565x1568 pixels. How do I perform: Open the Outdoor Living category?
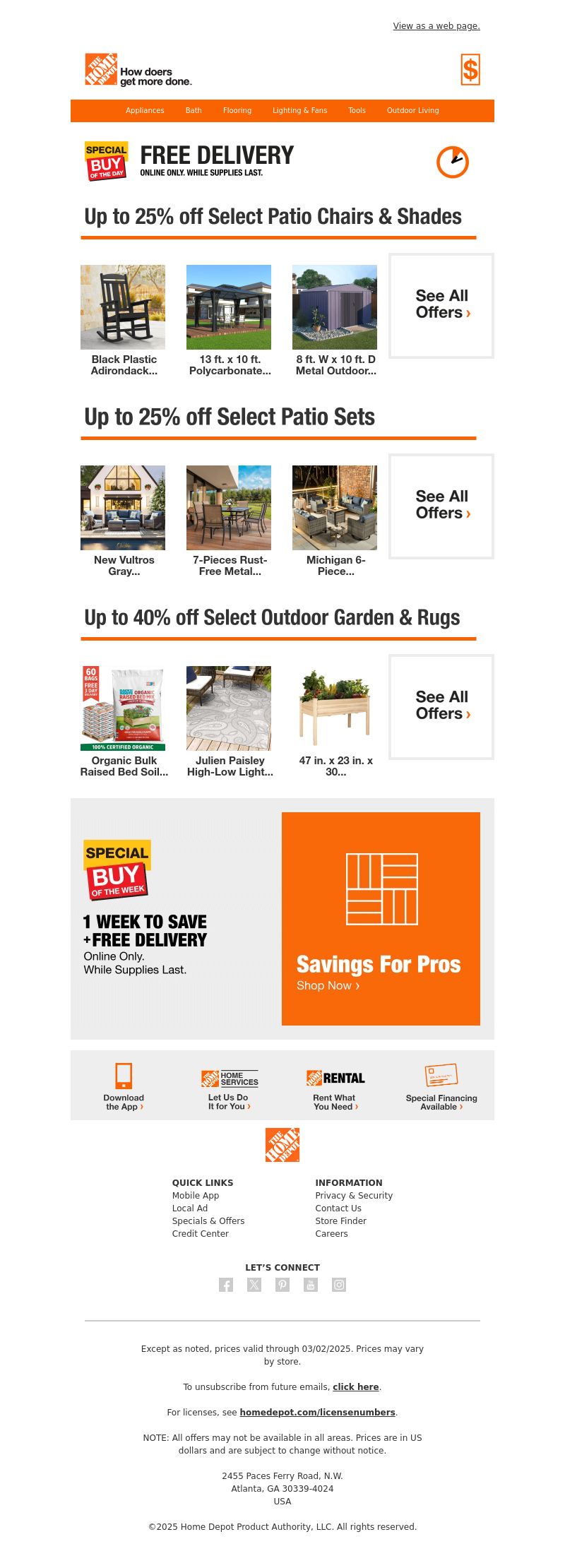pos(412,110)
